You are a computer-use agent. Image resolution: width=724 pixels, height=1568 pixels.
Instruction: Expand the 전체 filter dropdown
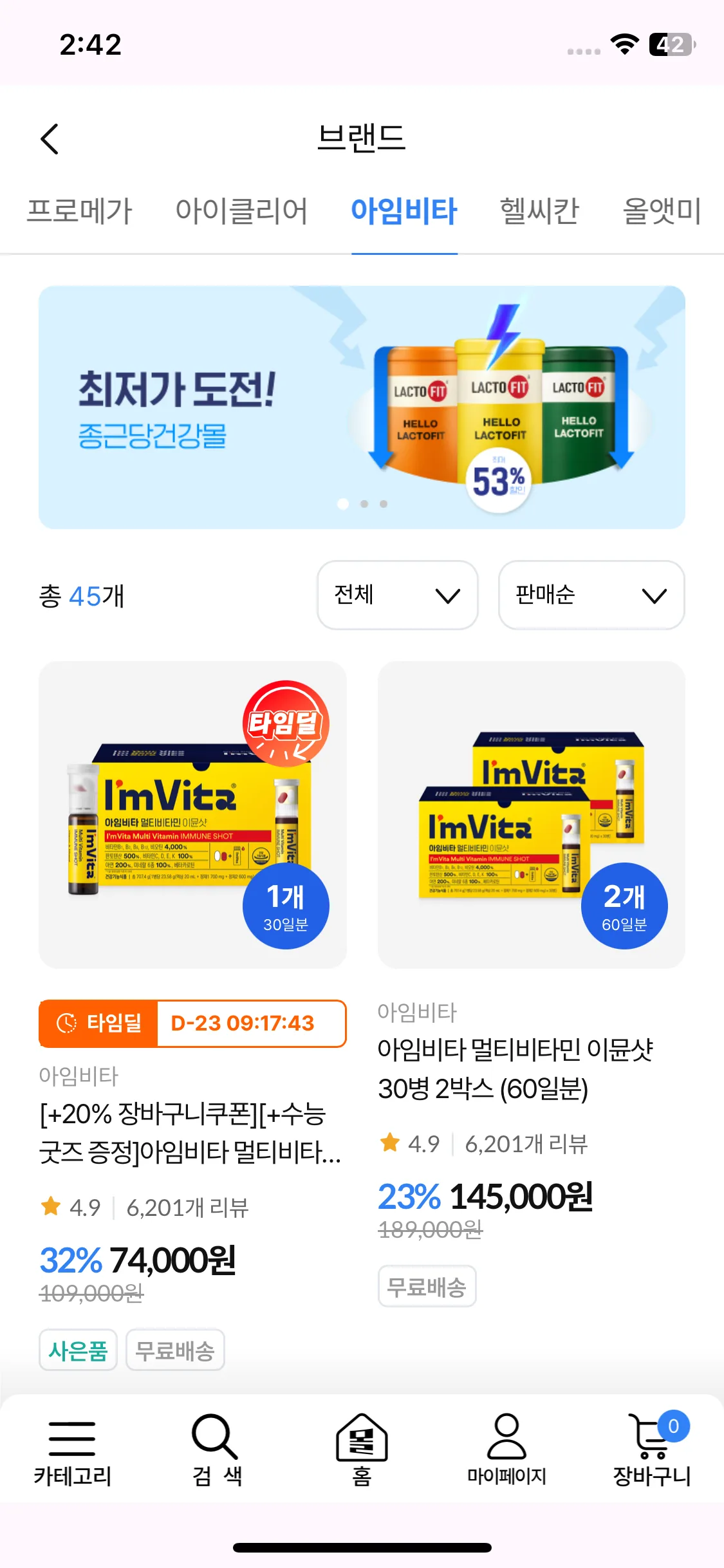(397, 595)
